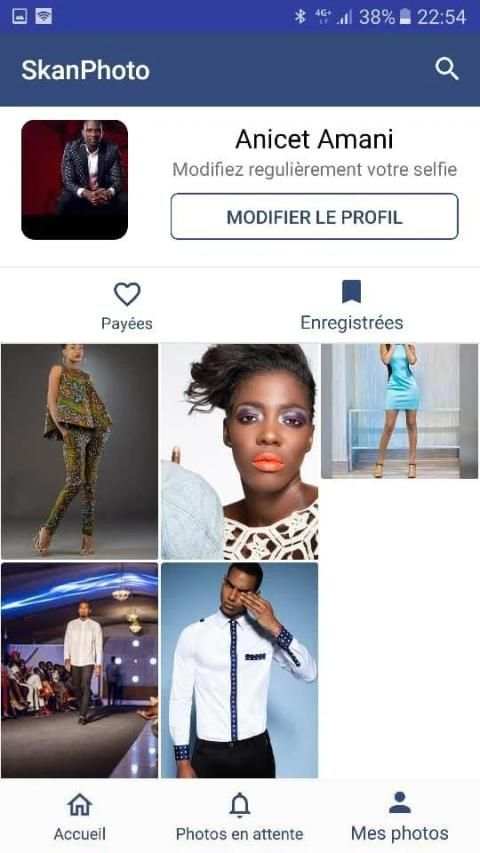Select the Mes photos tab
Screen dimensions: 480x853
(399, 817)
